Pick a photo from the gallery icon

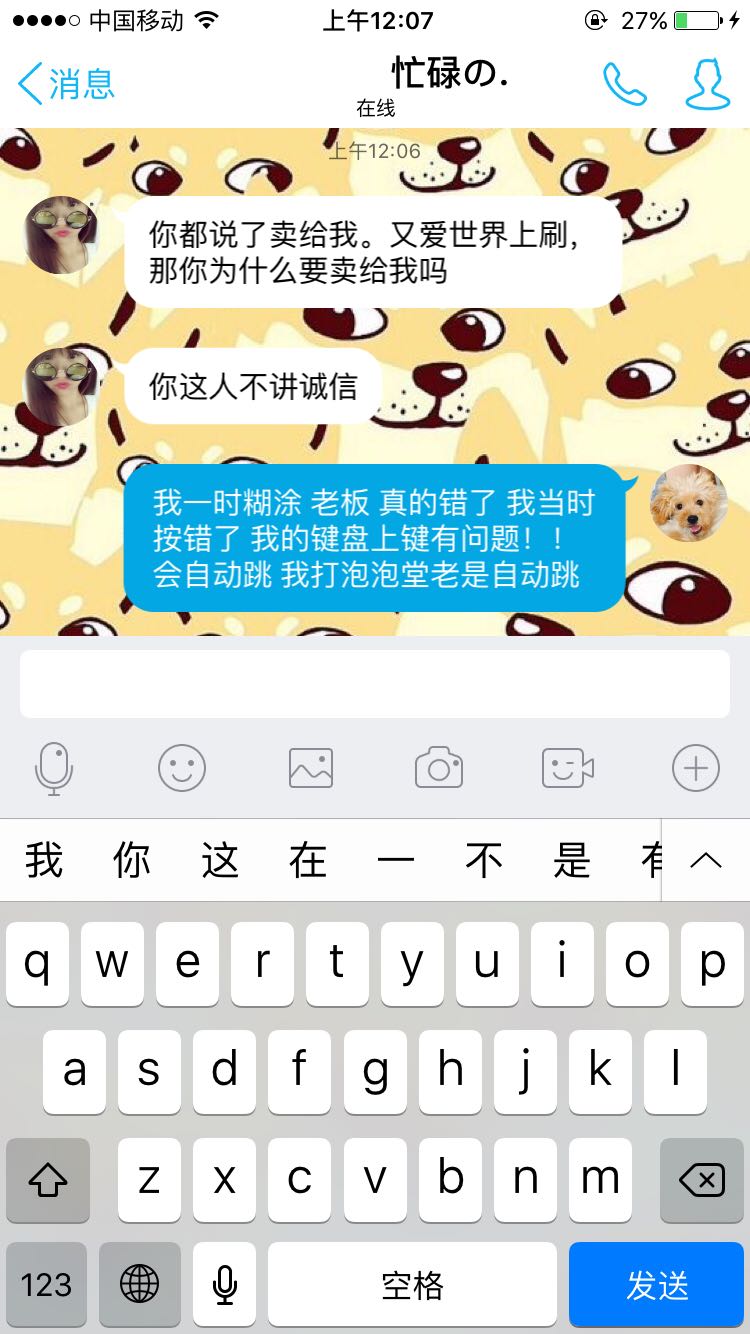311,769
